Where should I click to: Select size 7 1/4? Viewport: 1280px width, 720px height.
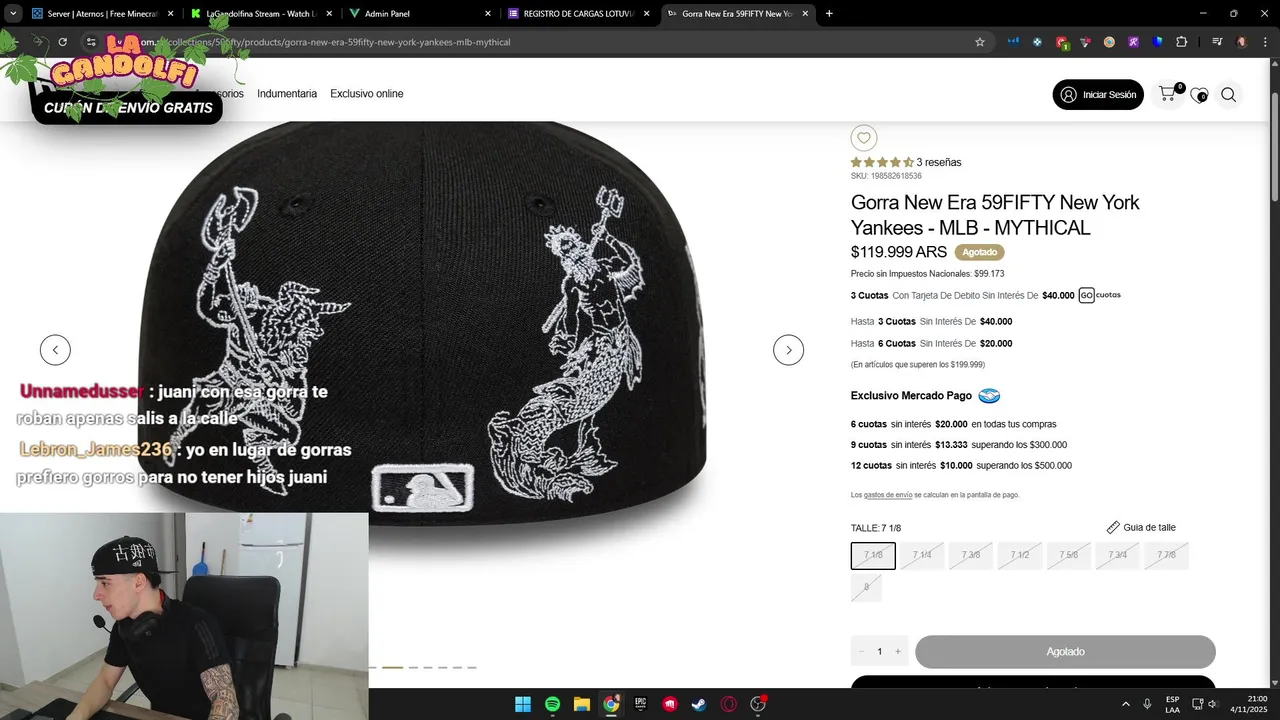(921, 555)
